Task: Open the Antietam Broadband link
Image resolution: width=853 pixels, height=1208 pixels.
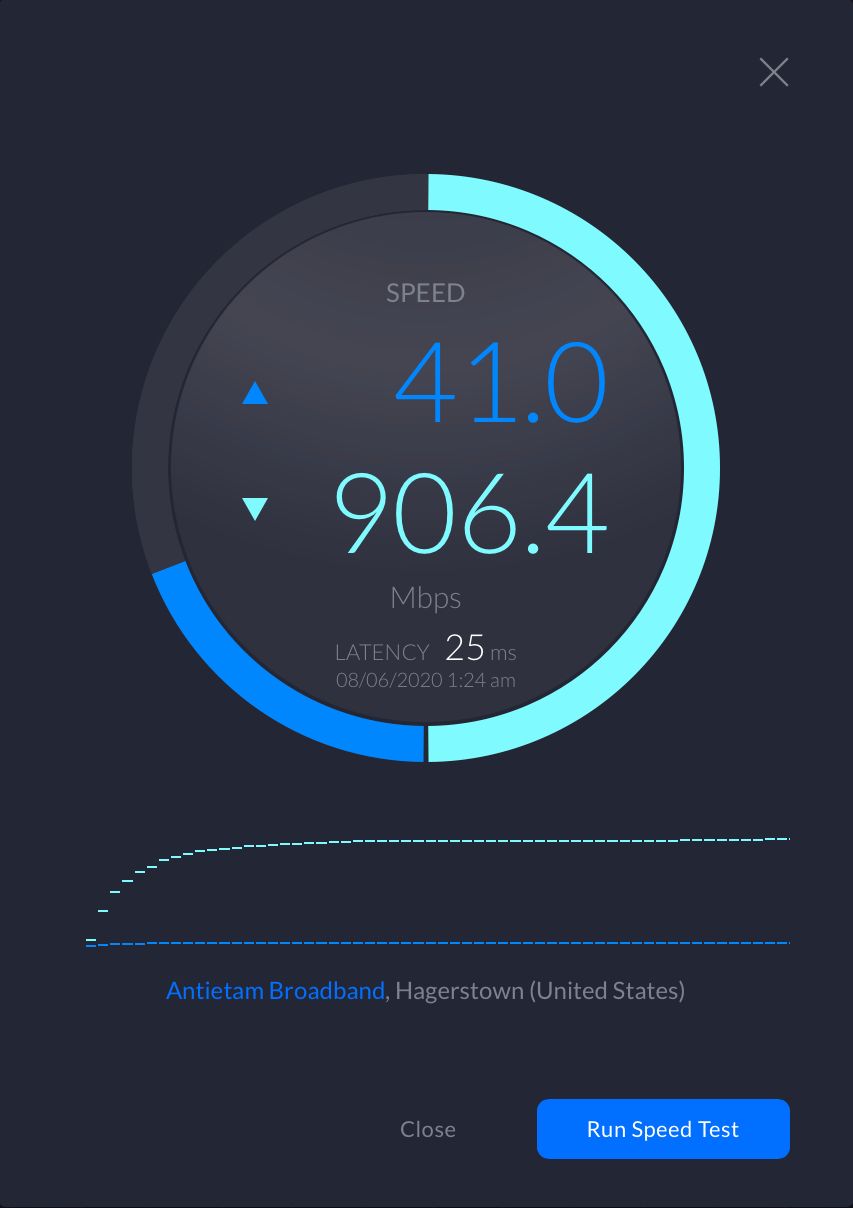Action: 275,991
